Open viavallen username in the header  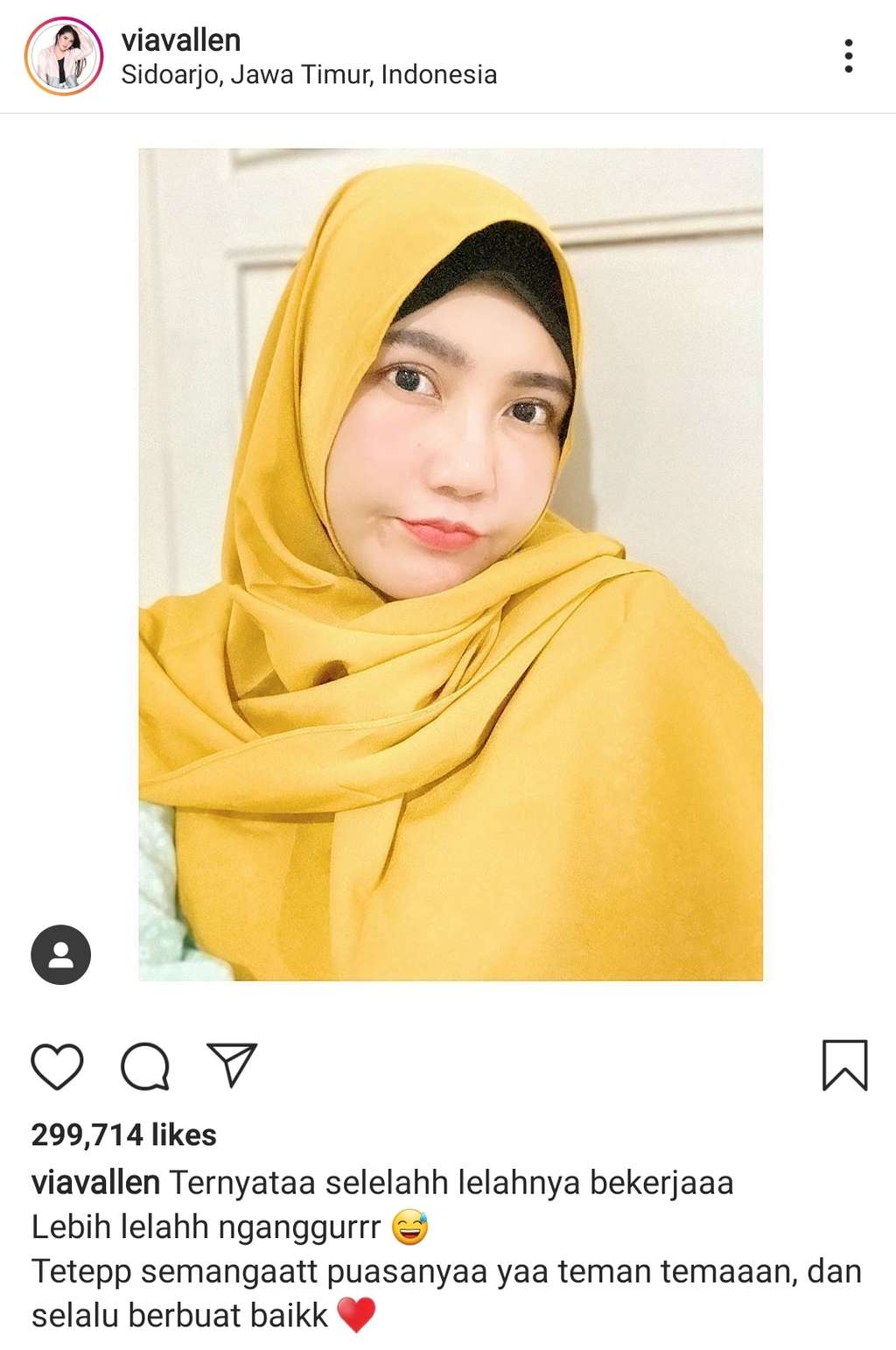pos(180,40)
